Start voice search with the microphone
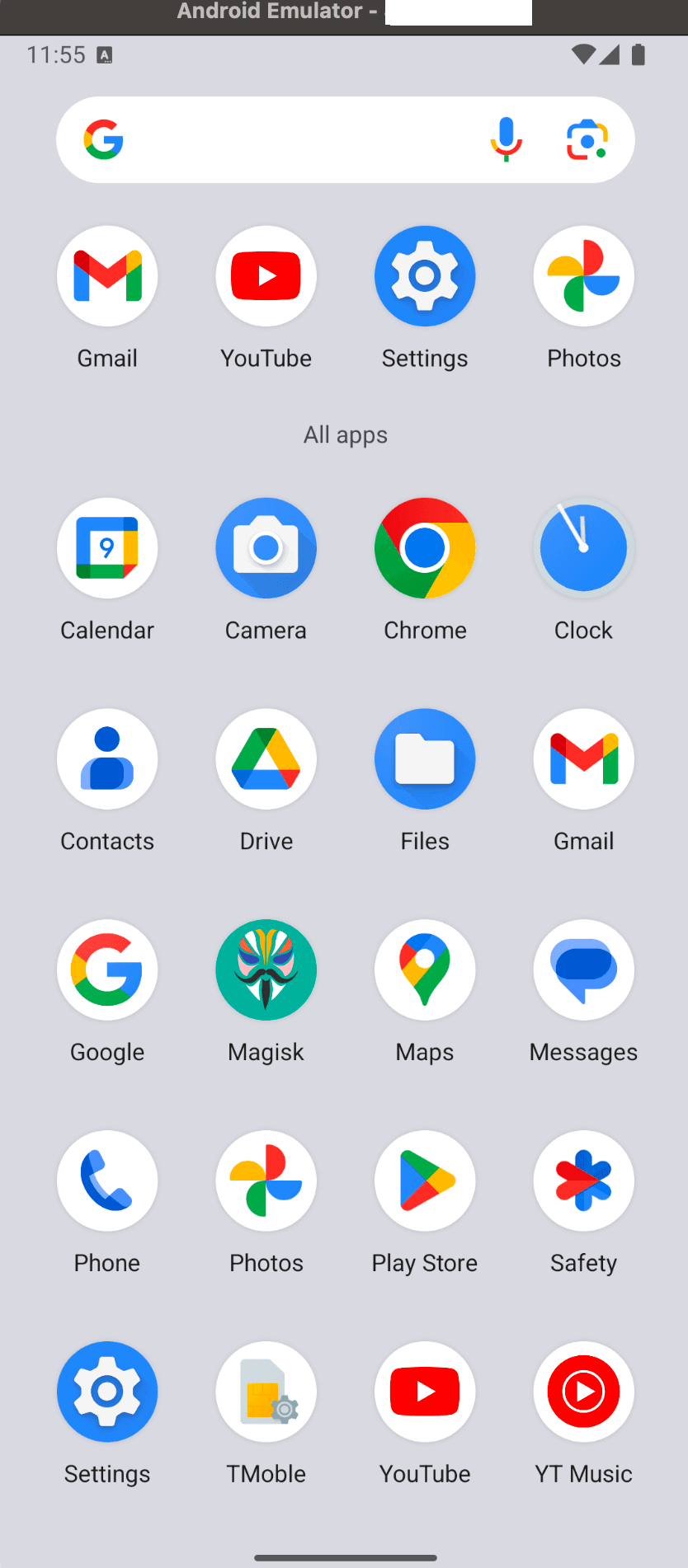The height and width of the screenshot is (1568, 688). pos(506,139)
